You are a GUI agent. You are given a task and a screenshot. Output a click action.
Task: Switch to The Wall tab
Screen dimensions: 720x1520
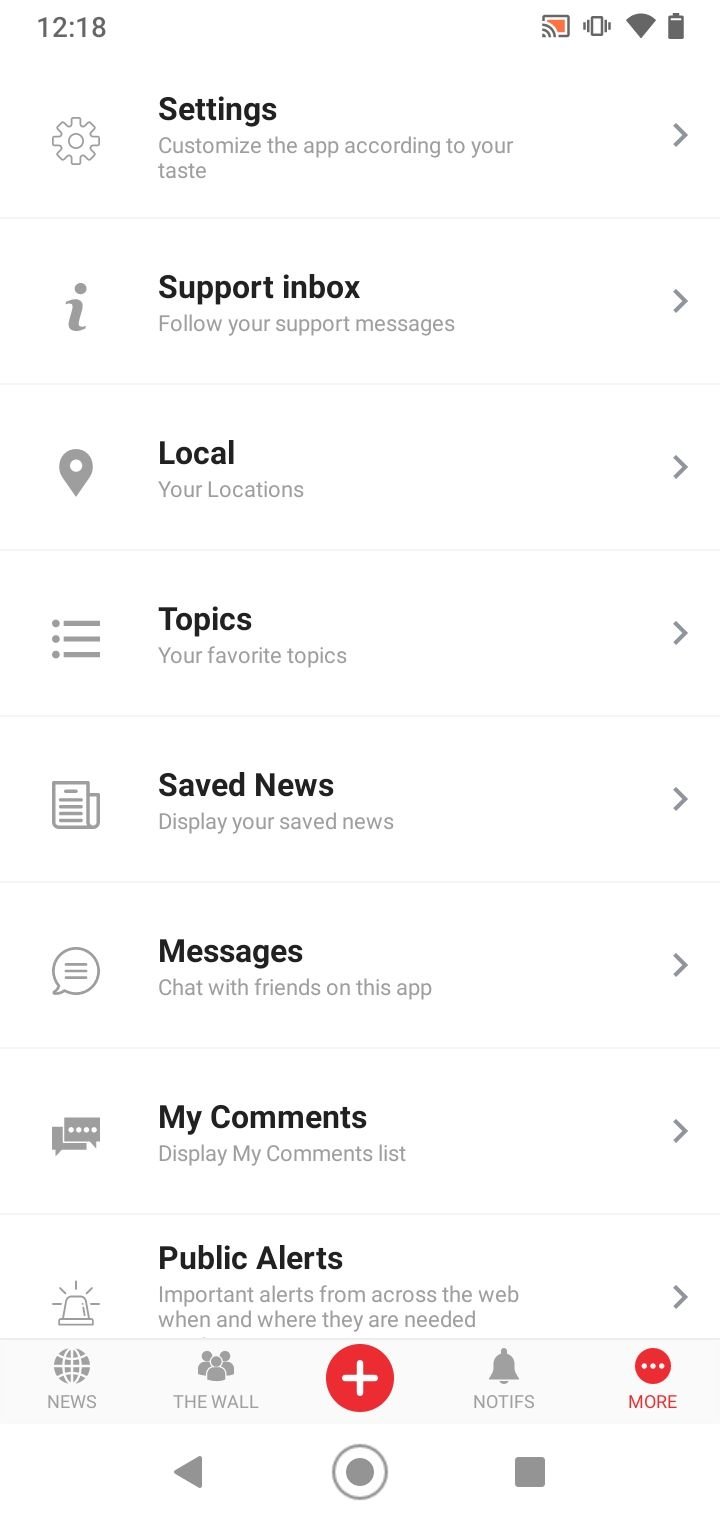(x=216, y=1380)
